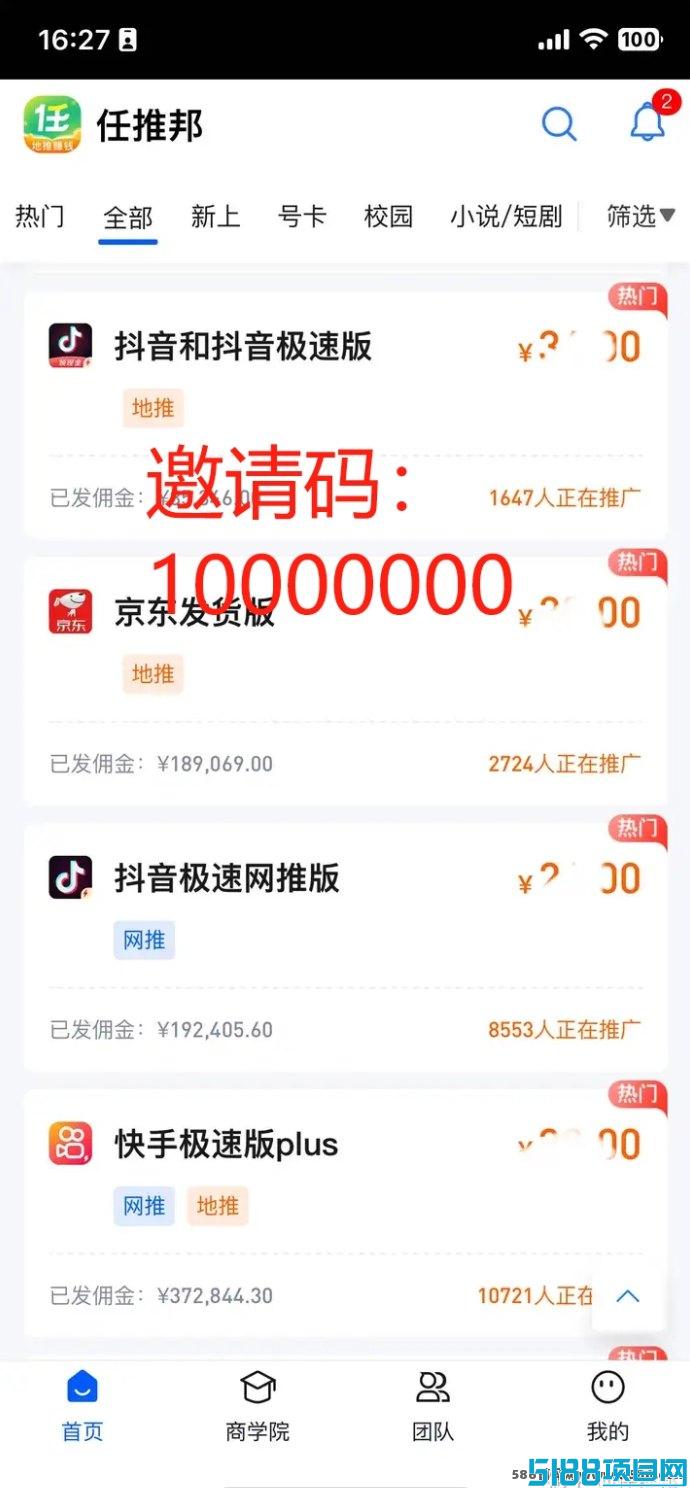
Task: Go to the 首页 tab
Action: pos(82,1406)
